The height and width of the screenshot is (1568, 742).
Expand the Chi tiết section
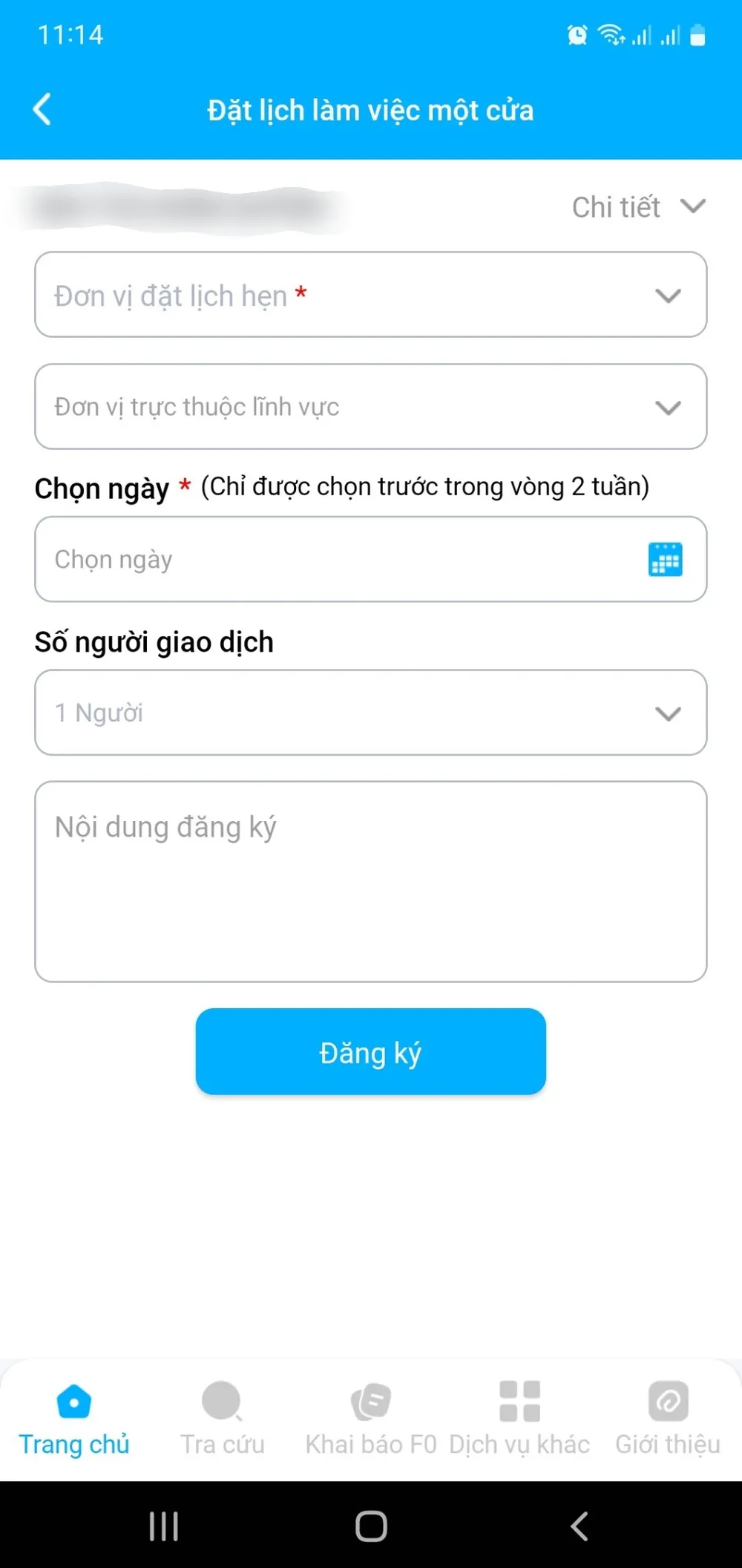(x=637, y=207)
